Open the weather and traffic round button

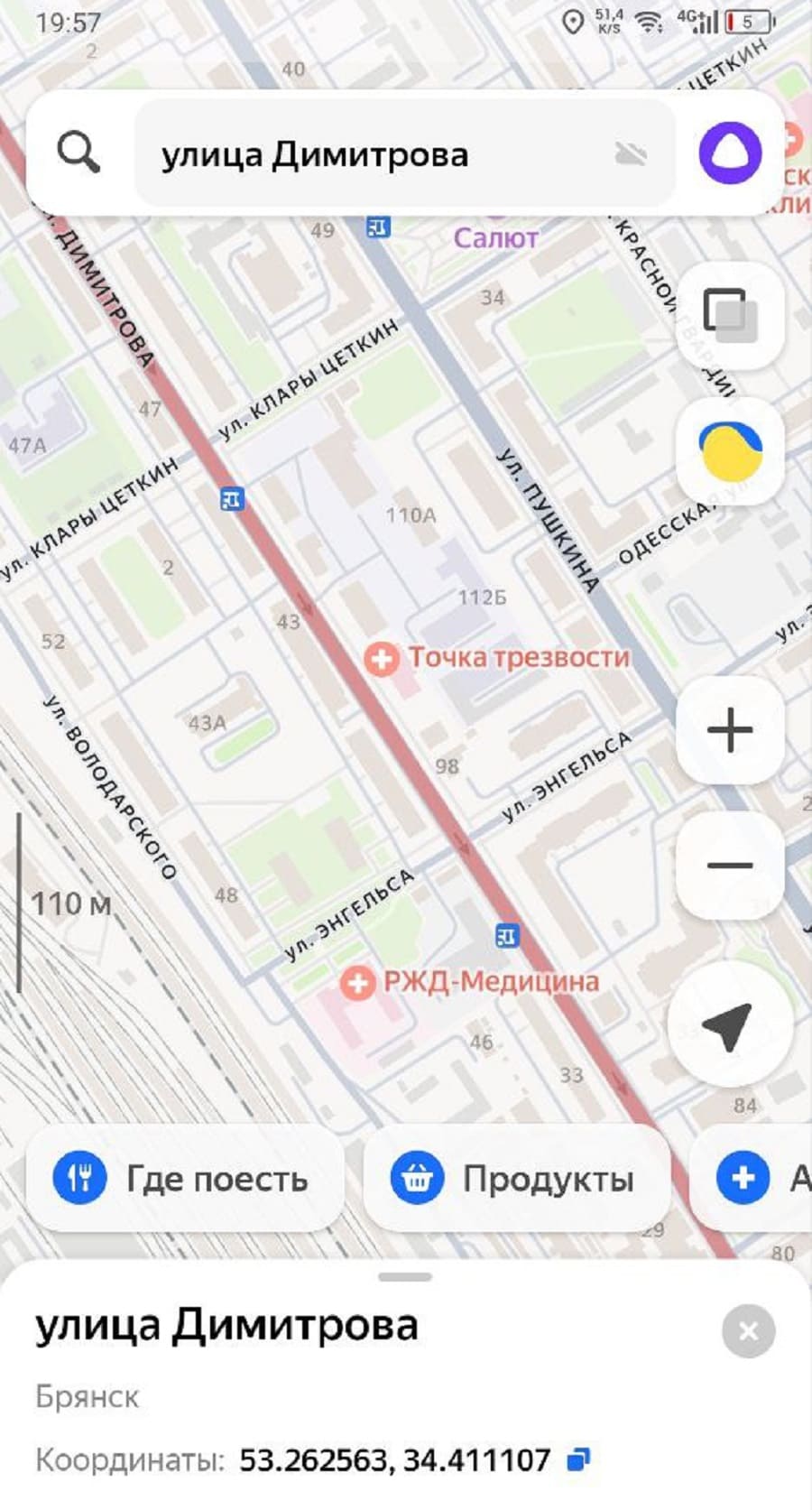tap(730, 450)
